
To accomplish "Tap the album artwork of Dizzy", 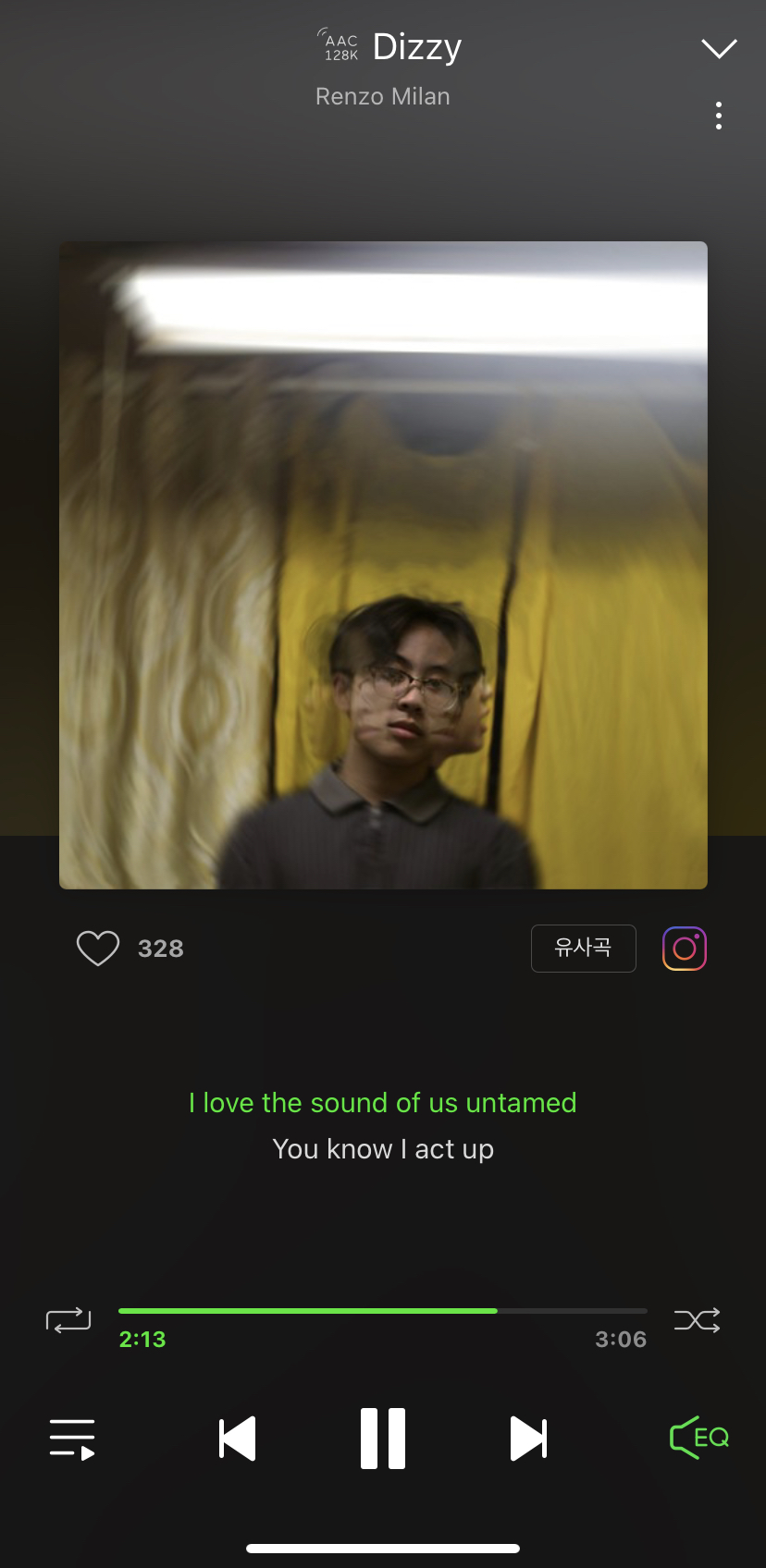I will tap(383, 564).
